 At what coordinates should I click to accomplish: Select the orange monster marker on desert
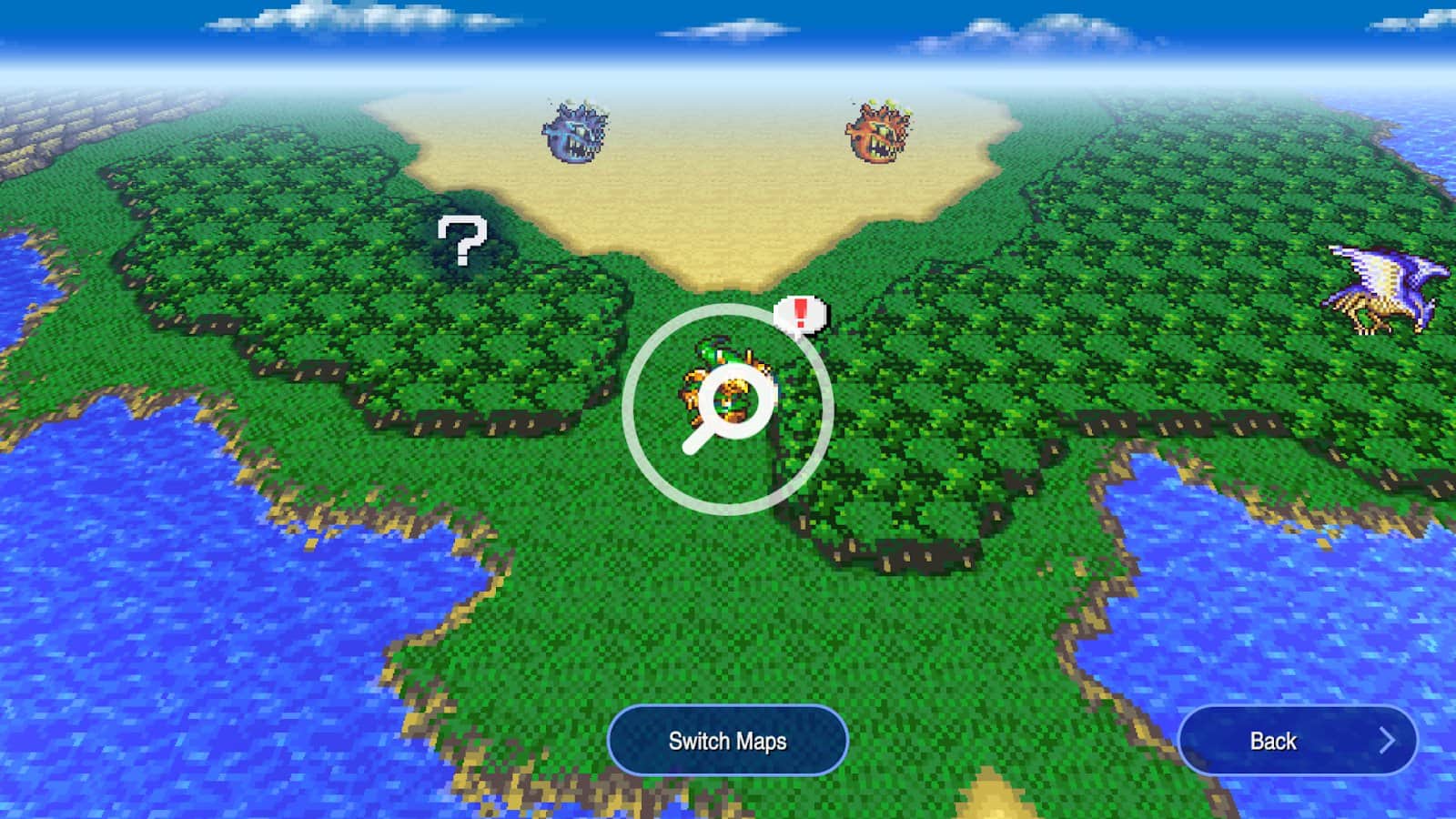click(879, 133)
